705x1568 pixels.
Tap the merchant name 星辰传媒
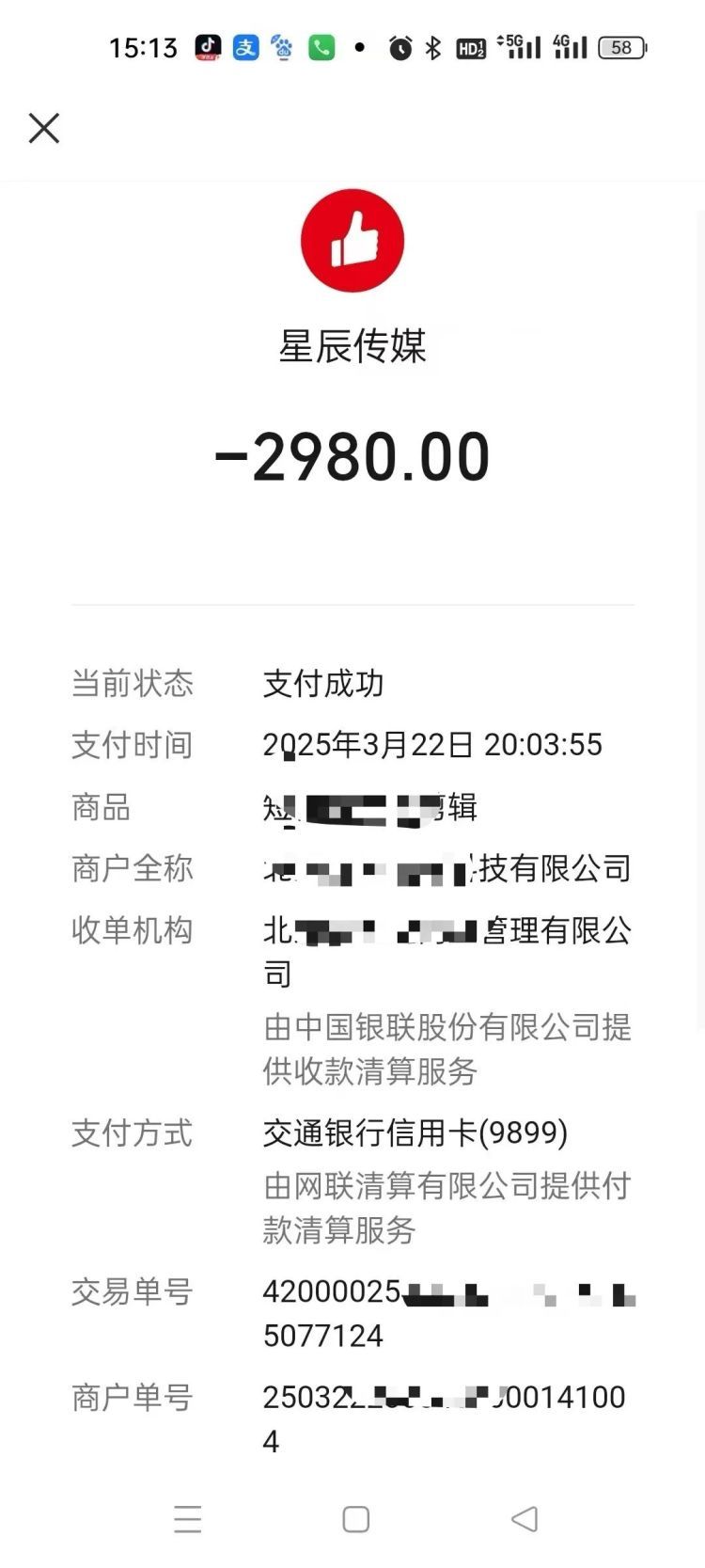[x=353, y=347]
